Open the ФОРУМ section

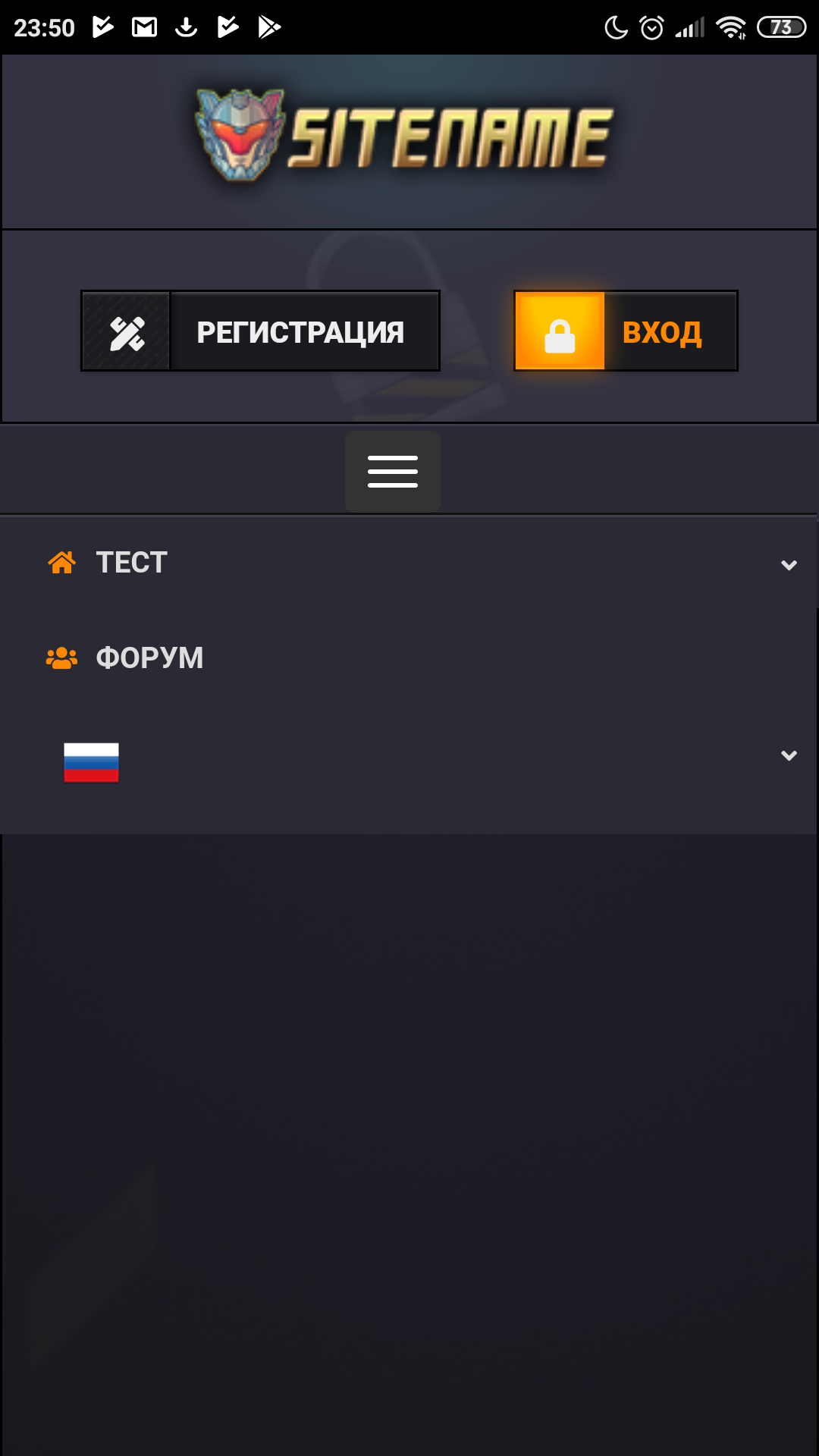[149, 657]
